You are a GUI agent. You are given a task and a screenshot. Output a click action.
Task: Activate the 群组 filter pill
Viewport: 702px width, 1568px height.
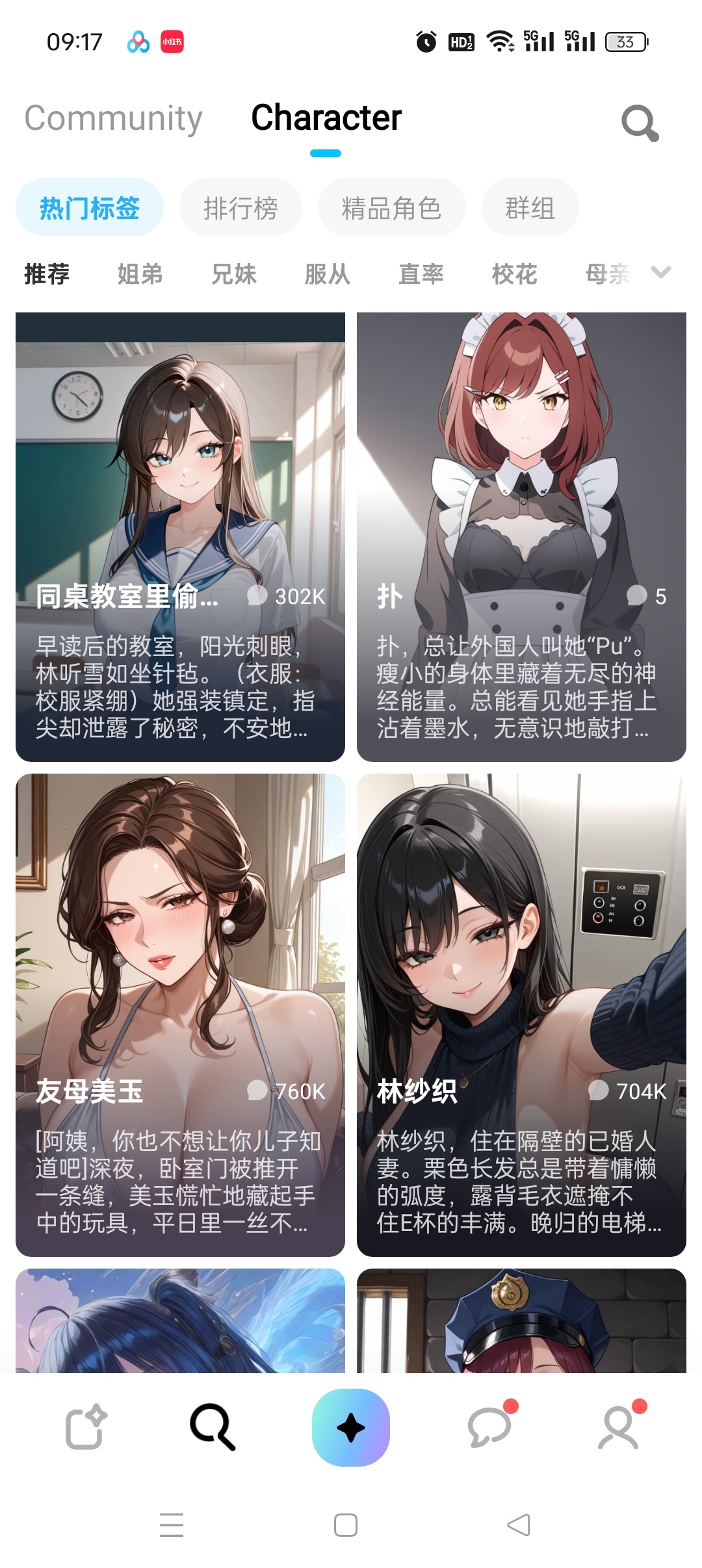tap(529, 207)
